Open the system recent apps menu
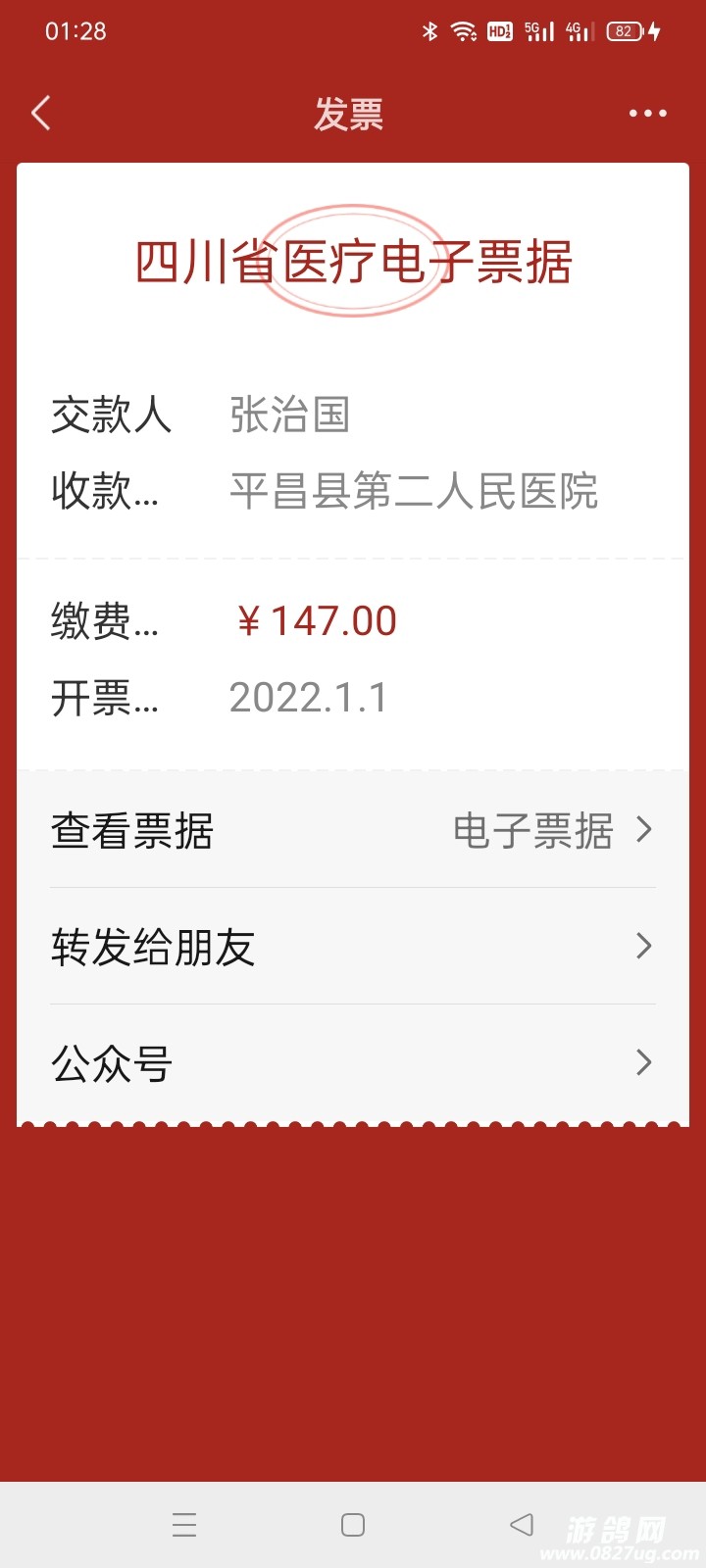706x1568 pixels. pos(184,1525)
